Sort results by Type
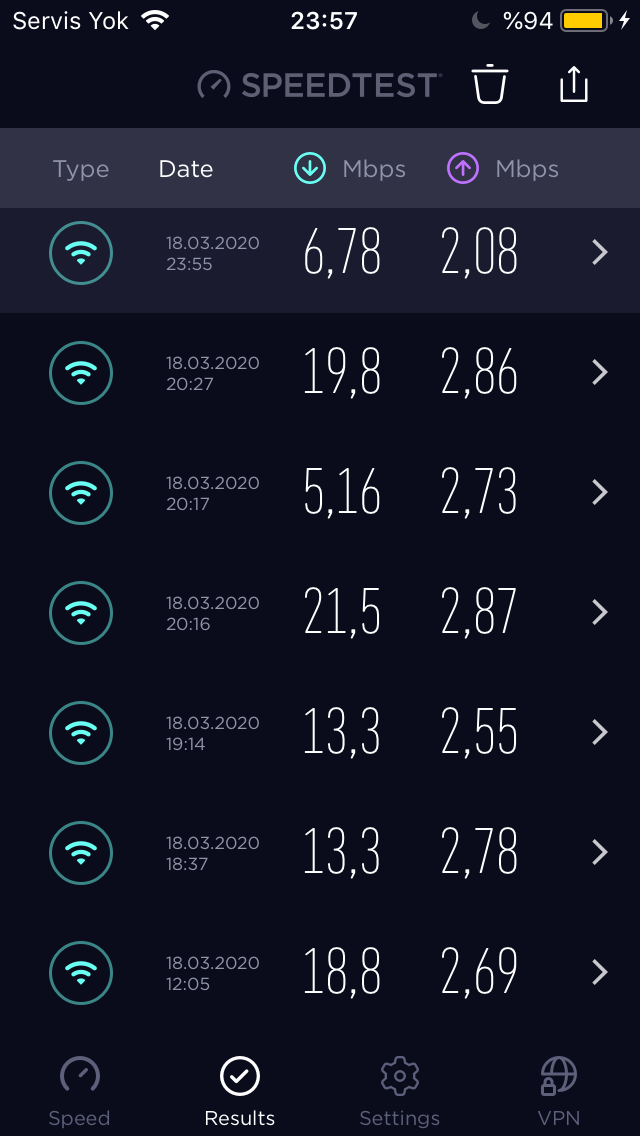Image resolution: width=640 pixels, height=1136 pixels. (x=81, y=169)
